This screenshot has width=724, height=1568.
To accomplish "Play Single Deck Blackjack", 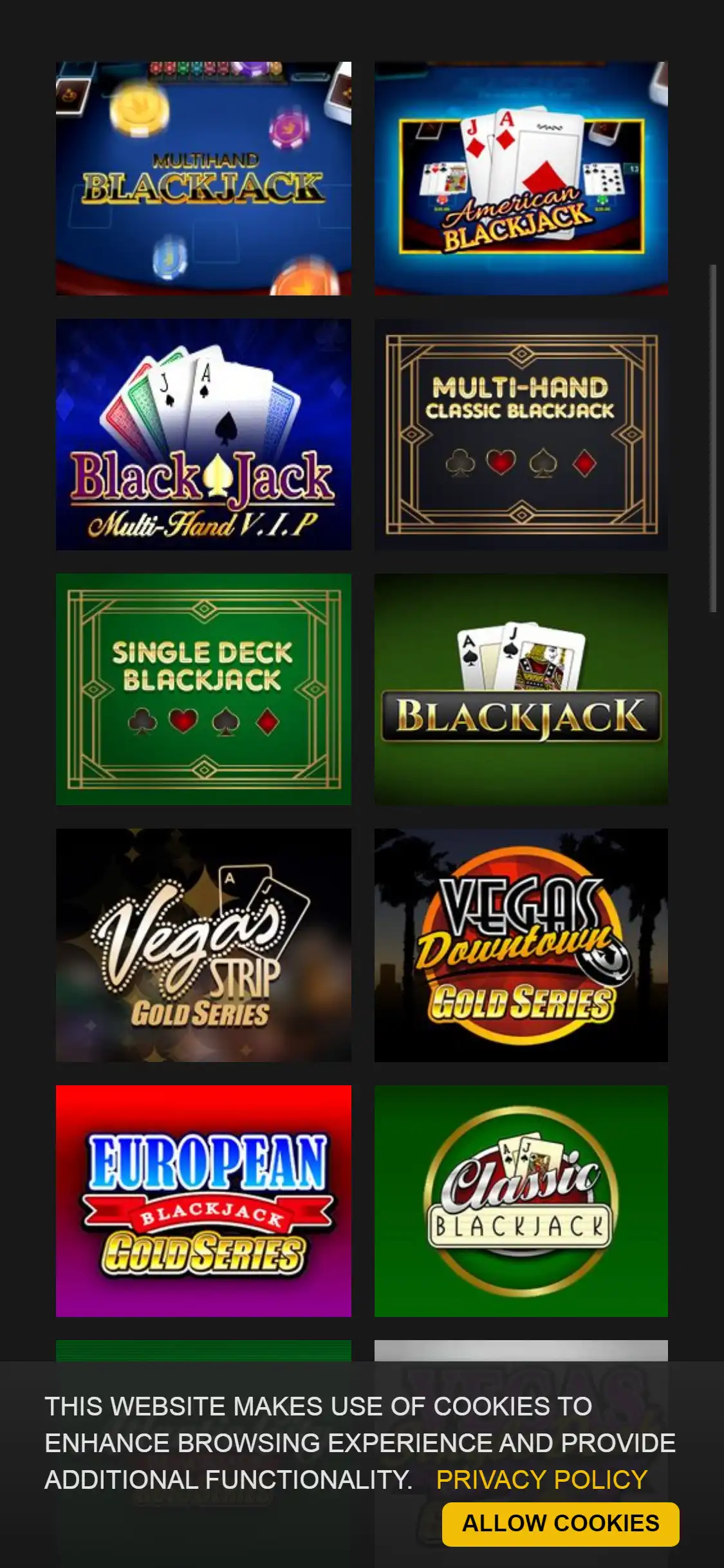I will click(x=203, y=689).
